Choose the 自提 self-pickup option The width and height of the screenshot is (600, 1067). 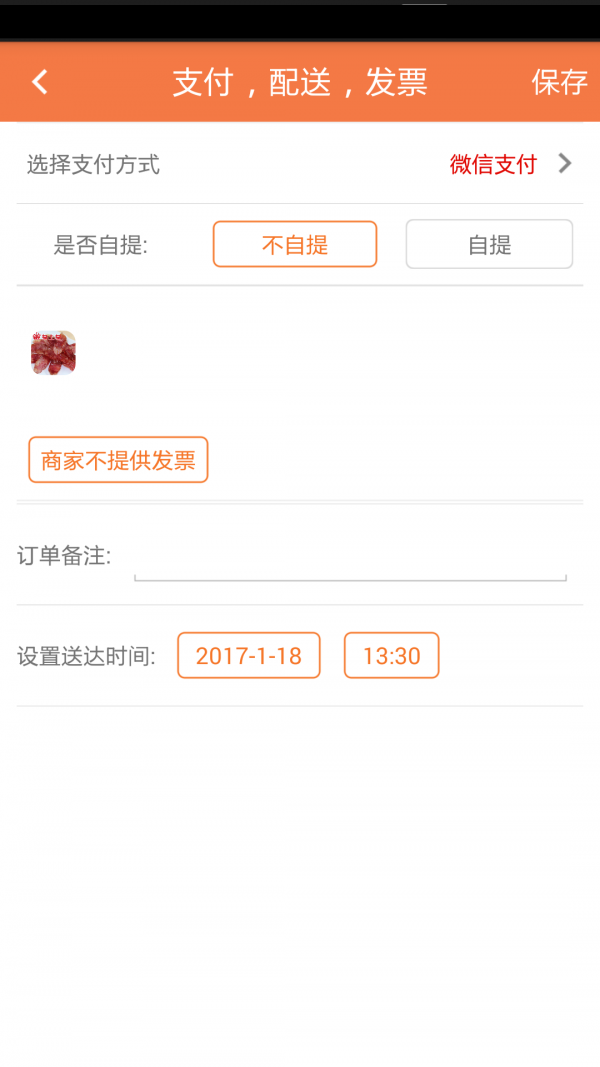pos(489,244)
